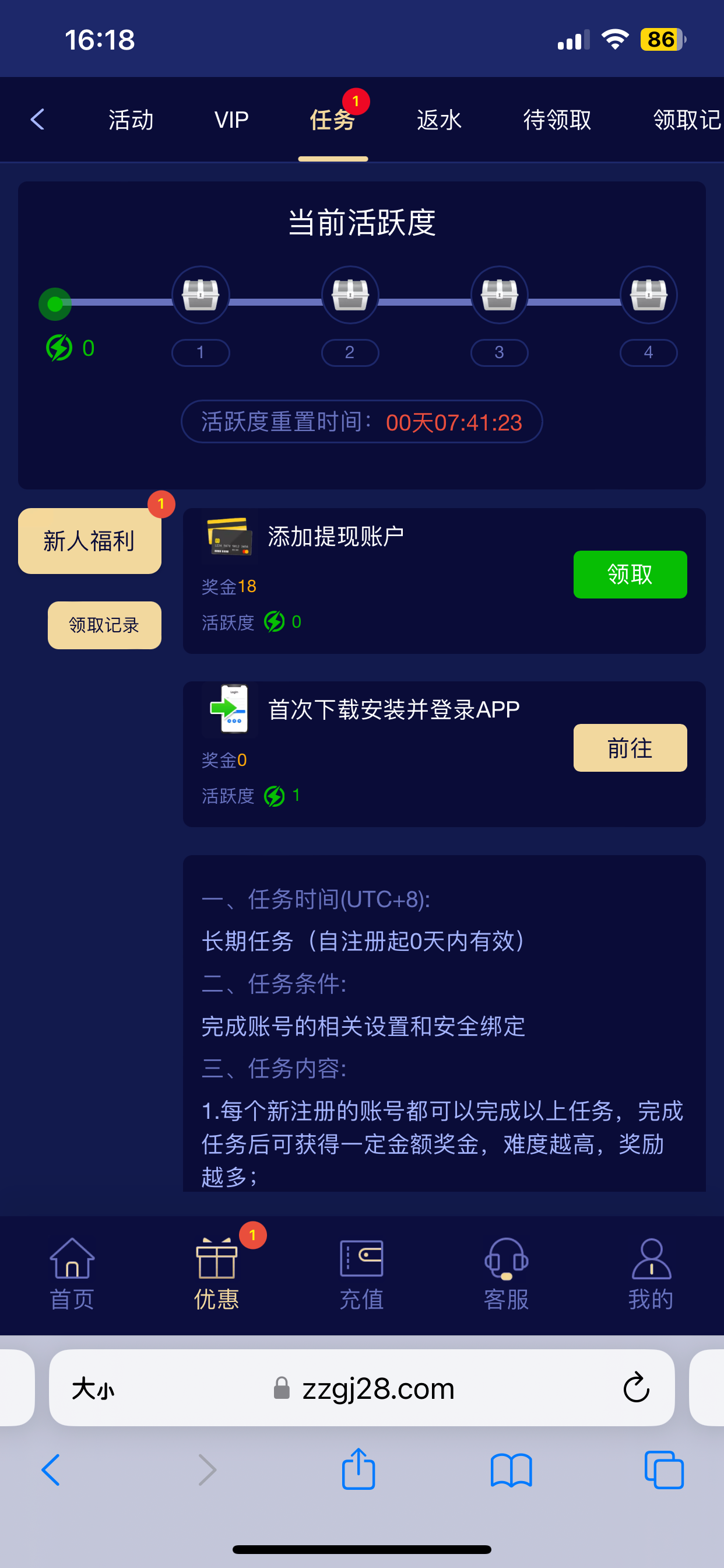
Task: Open the 我的 profile tab
Action: tap(651, 1274)
